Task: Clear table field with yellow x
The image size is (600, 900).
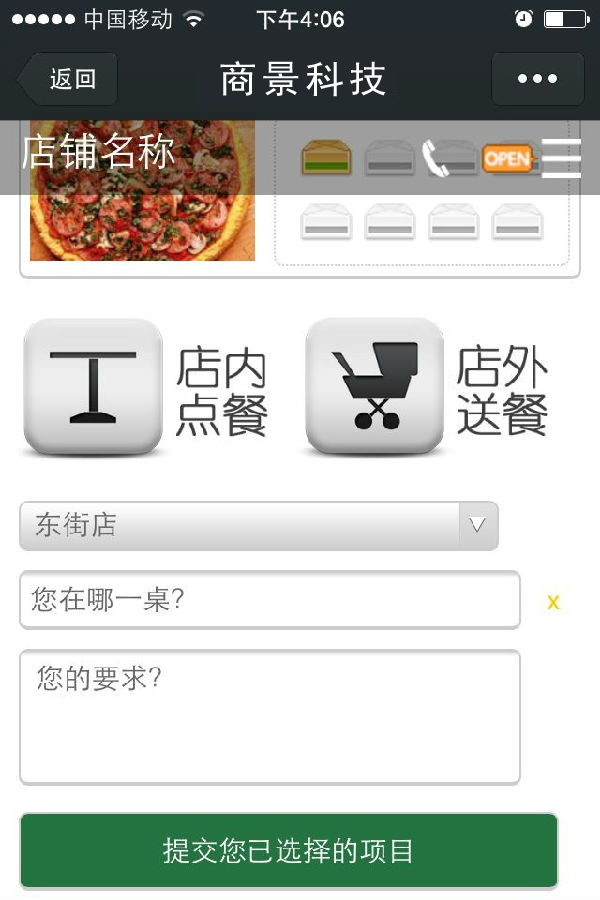Action: [553, 601]
